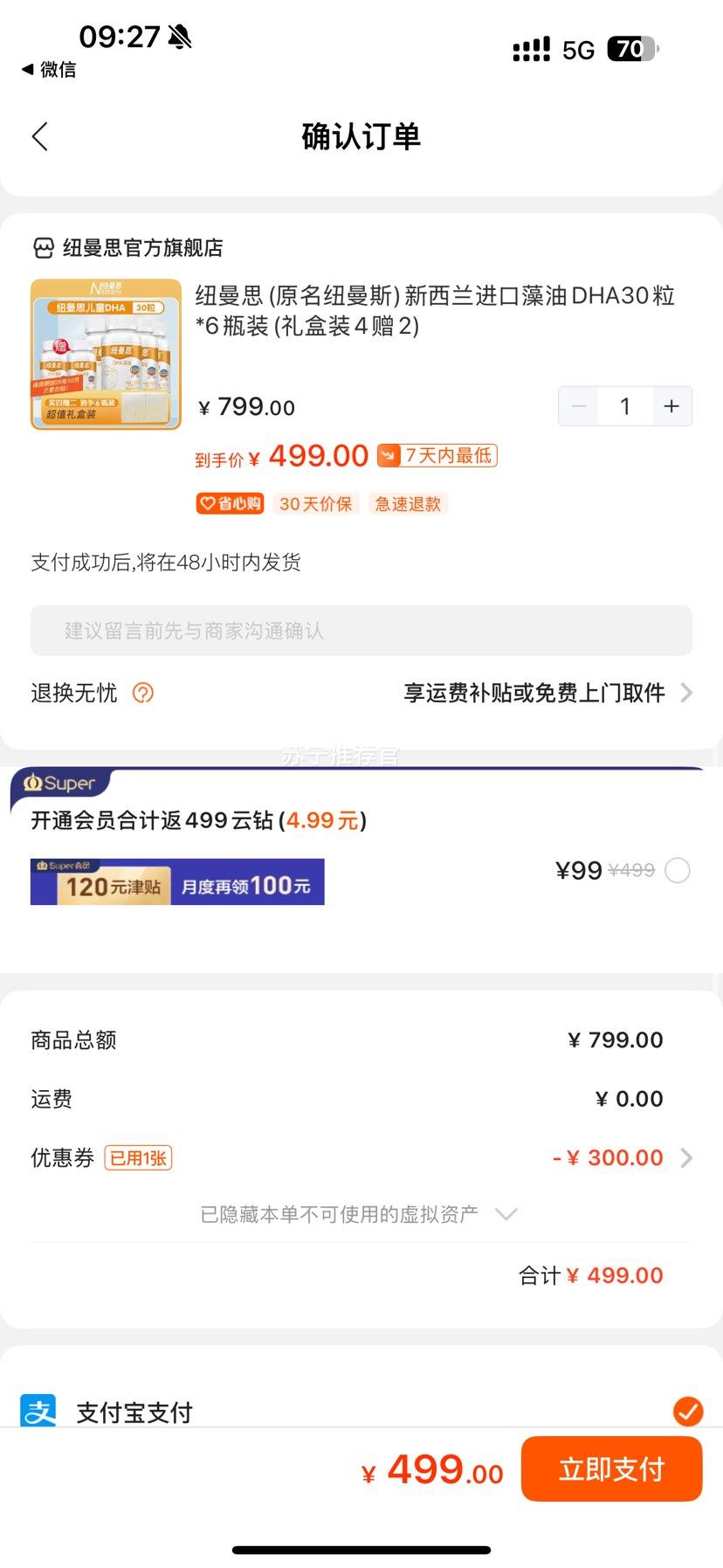This screenshot has height=1568, width=723.
Task: Return to 微信 via status bar link
Action: tap(50, 70)
